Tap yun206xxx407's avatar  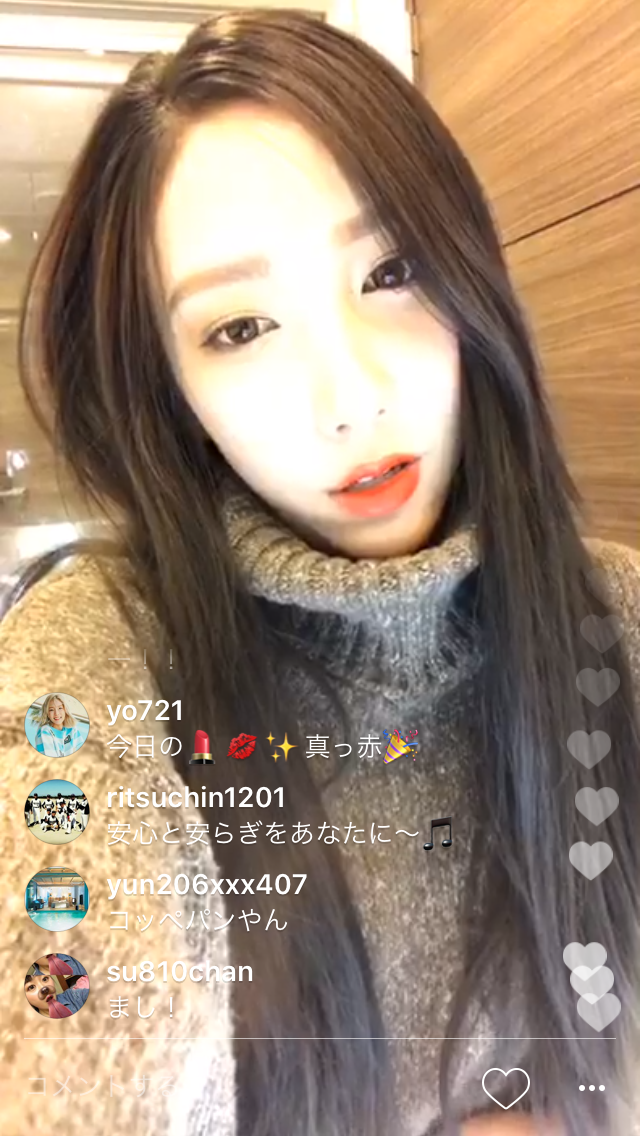coord(57,898)
